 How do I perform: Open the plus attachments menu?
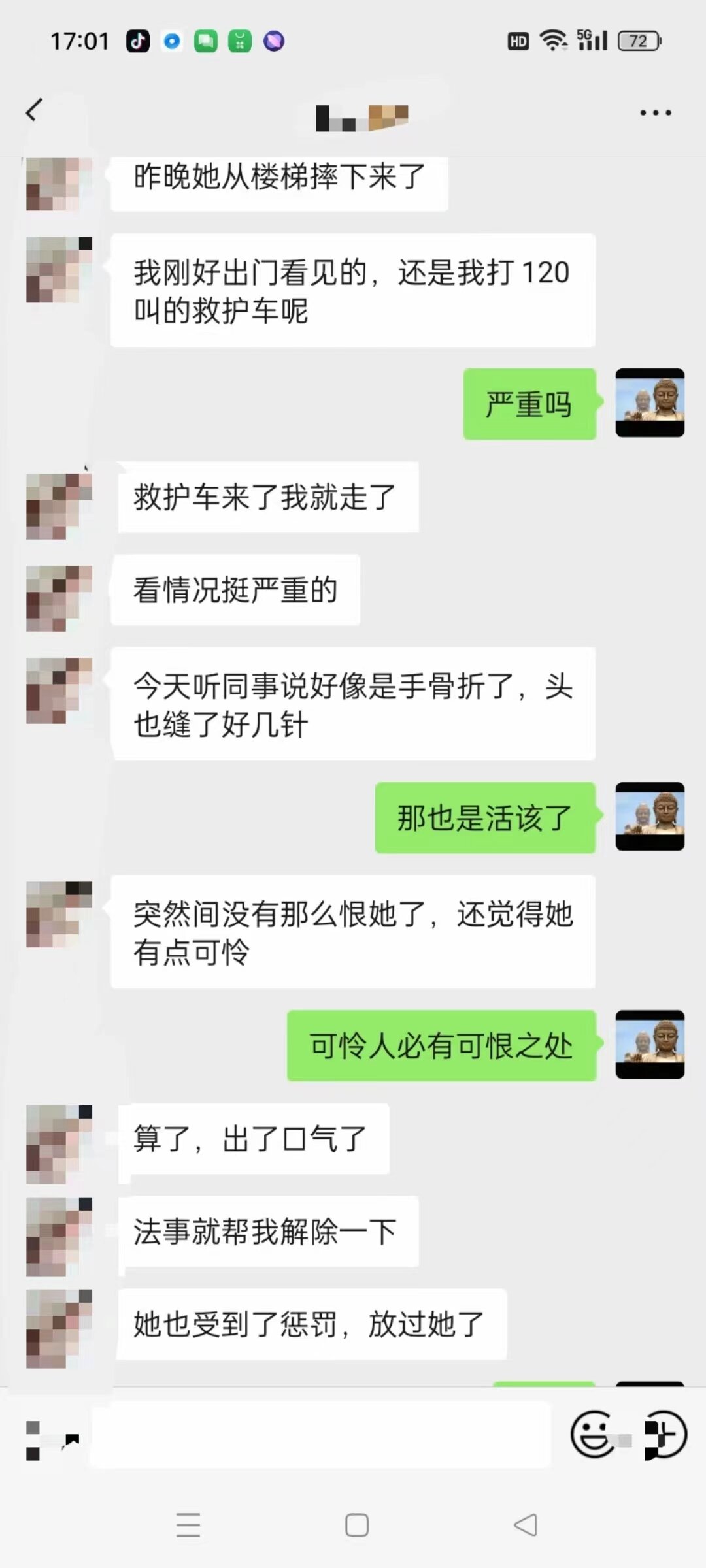[665, 1434]
